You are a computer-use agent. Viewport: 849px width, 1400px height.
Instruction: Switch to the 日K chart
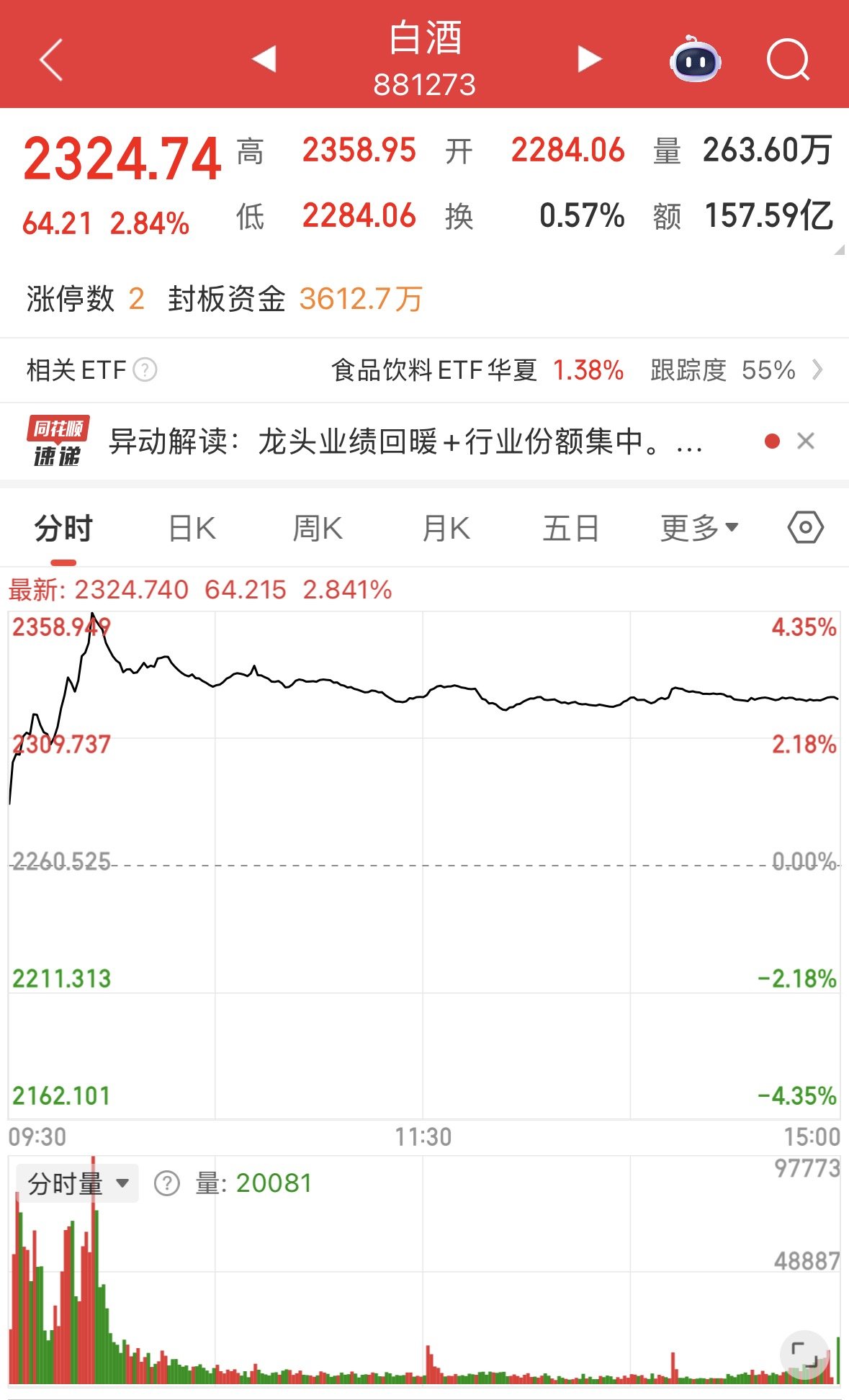tap(192, 529)
